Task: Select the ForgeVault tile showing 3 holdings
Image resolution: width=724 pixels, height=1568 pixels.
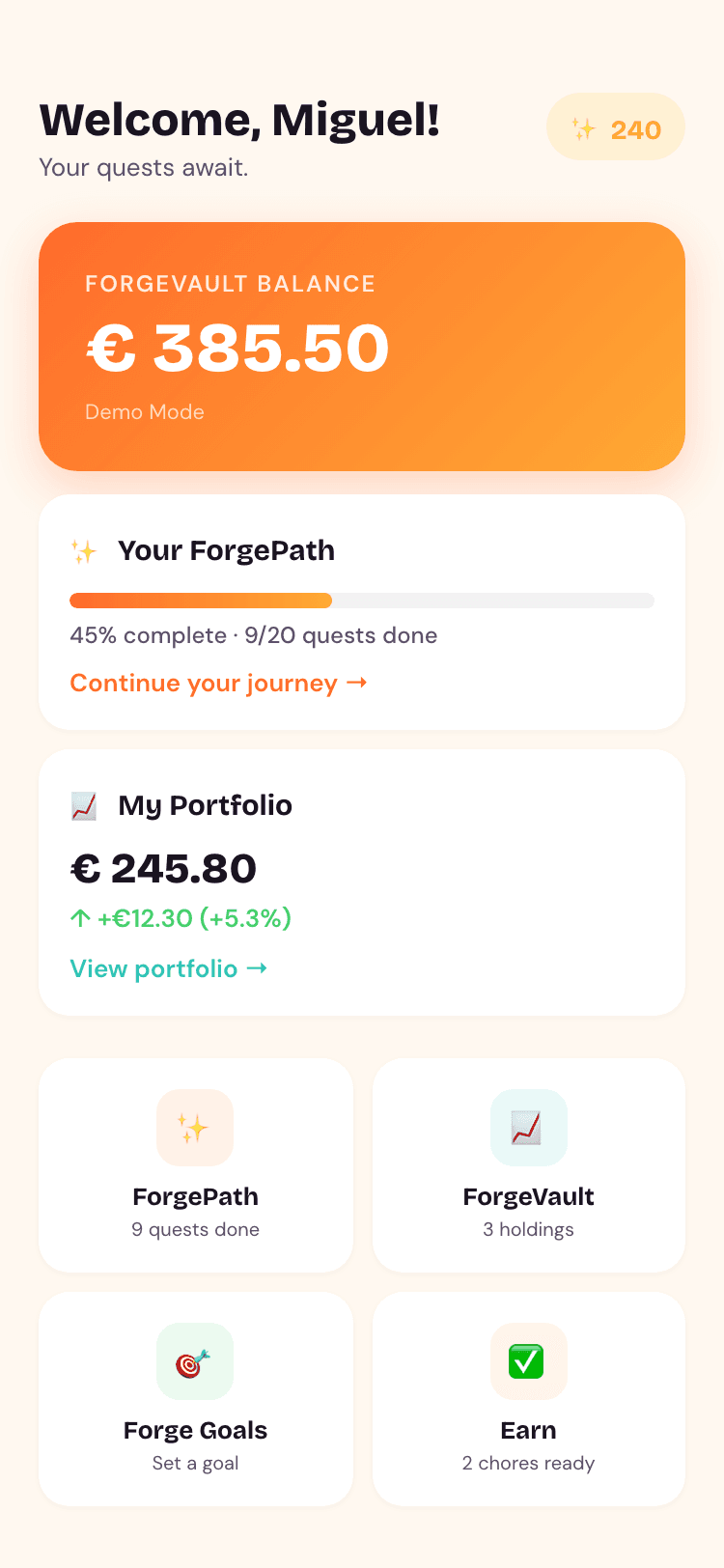Action: (528, 1164)
